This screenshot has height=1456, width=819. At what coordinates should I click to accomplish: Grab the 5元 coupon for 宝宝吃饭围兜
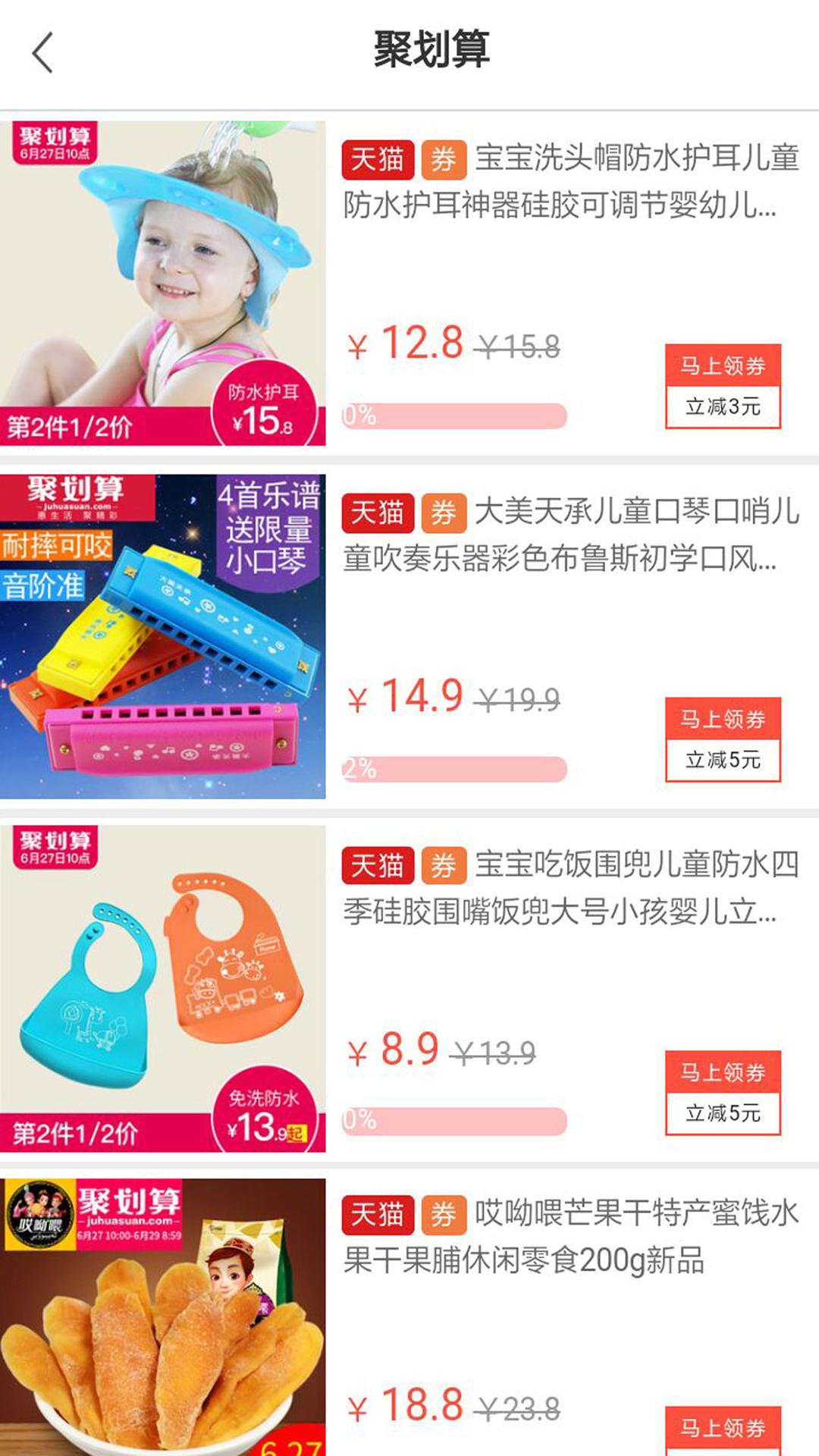coord(723,1093)
